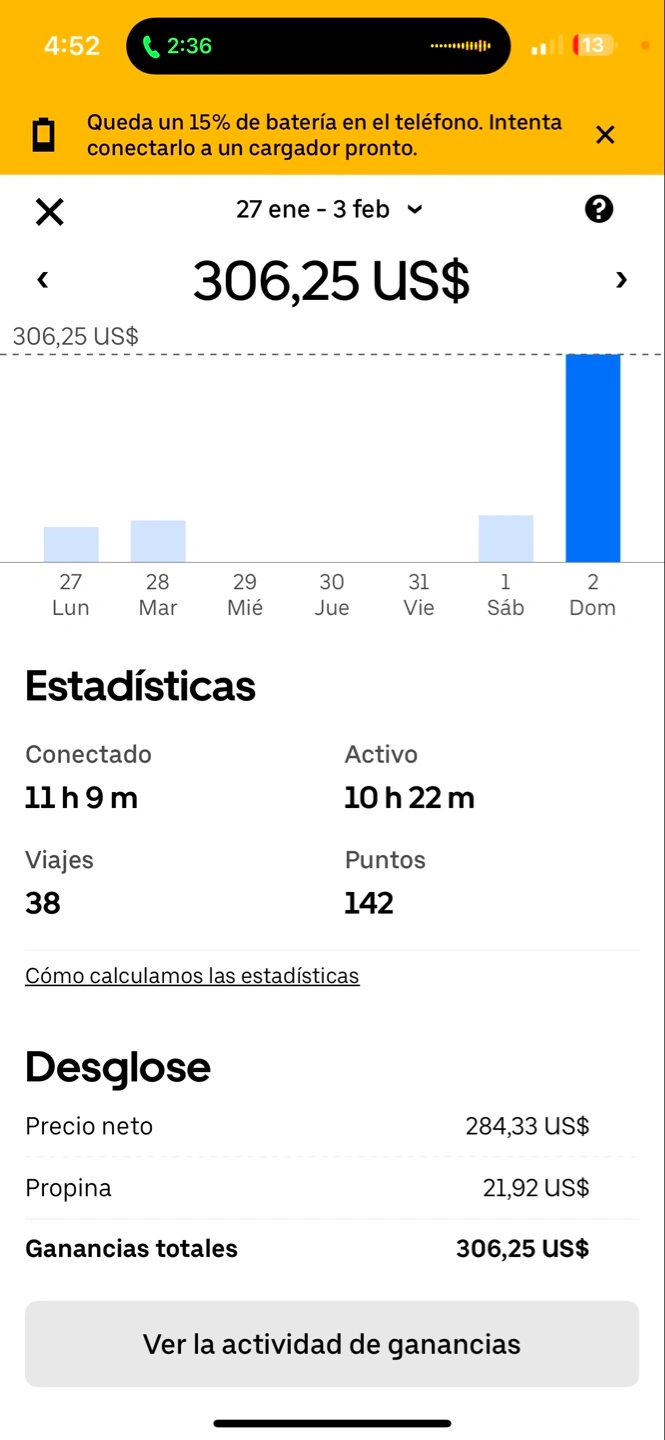Select the Tuesday 28 earnings bar
The width and height of the screenshot is (665, 1440).
[x=158, y=541]
